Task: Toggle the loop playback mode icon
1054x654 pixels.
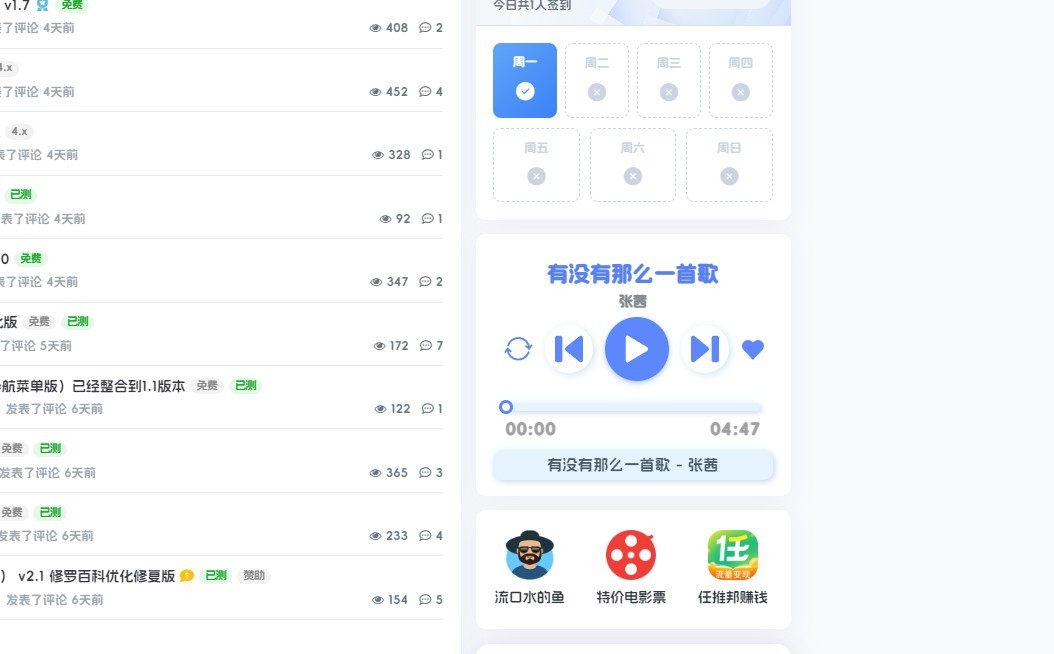Action: point(518,349)
